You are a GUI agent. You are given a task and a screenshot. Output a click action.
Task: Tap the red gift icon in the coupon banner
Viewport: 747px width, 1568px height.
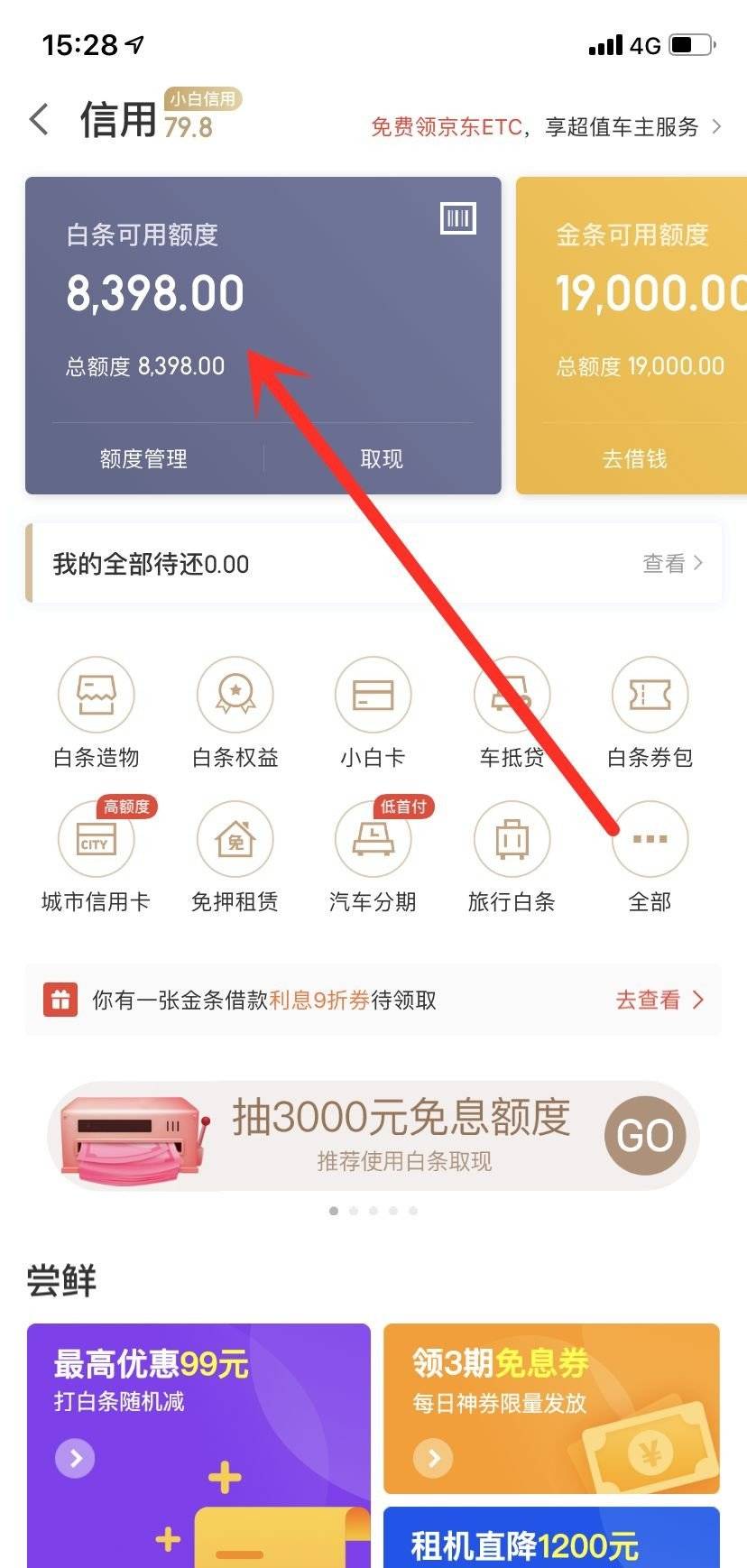[60, 1000]
